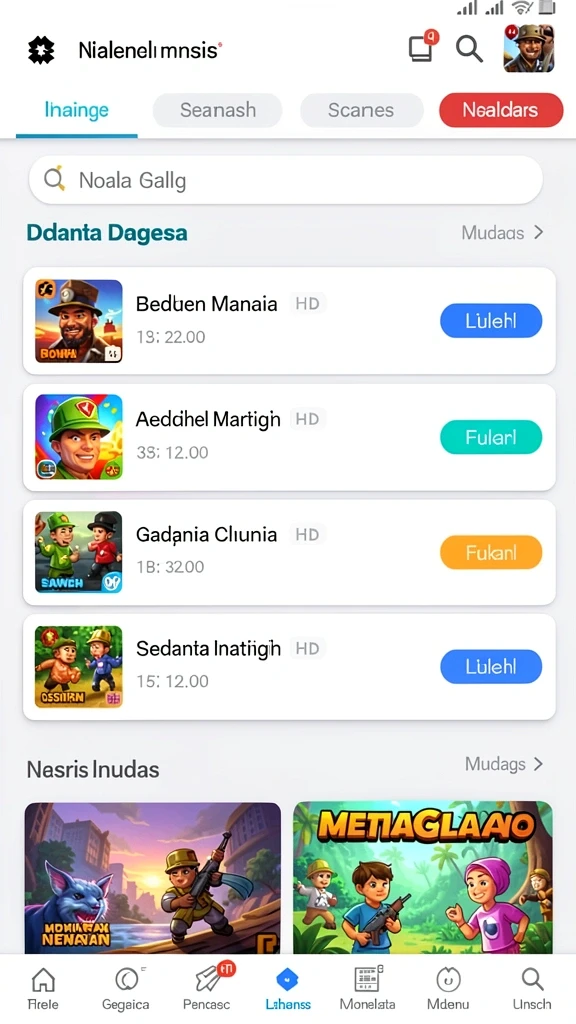
Task: Open the Gadania Cliunia game card
Action: (x=289, y=552)
